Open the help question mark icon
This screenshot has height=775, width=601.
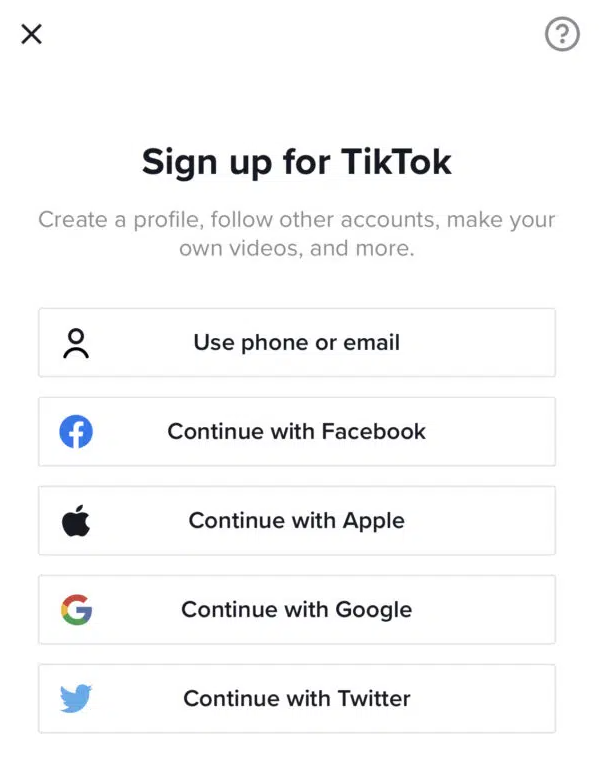[562, 34]
